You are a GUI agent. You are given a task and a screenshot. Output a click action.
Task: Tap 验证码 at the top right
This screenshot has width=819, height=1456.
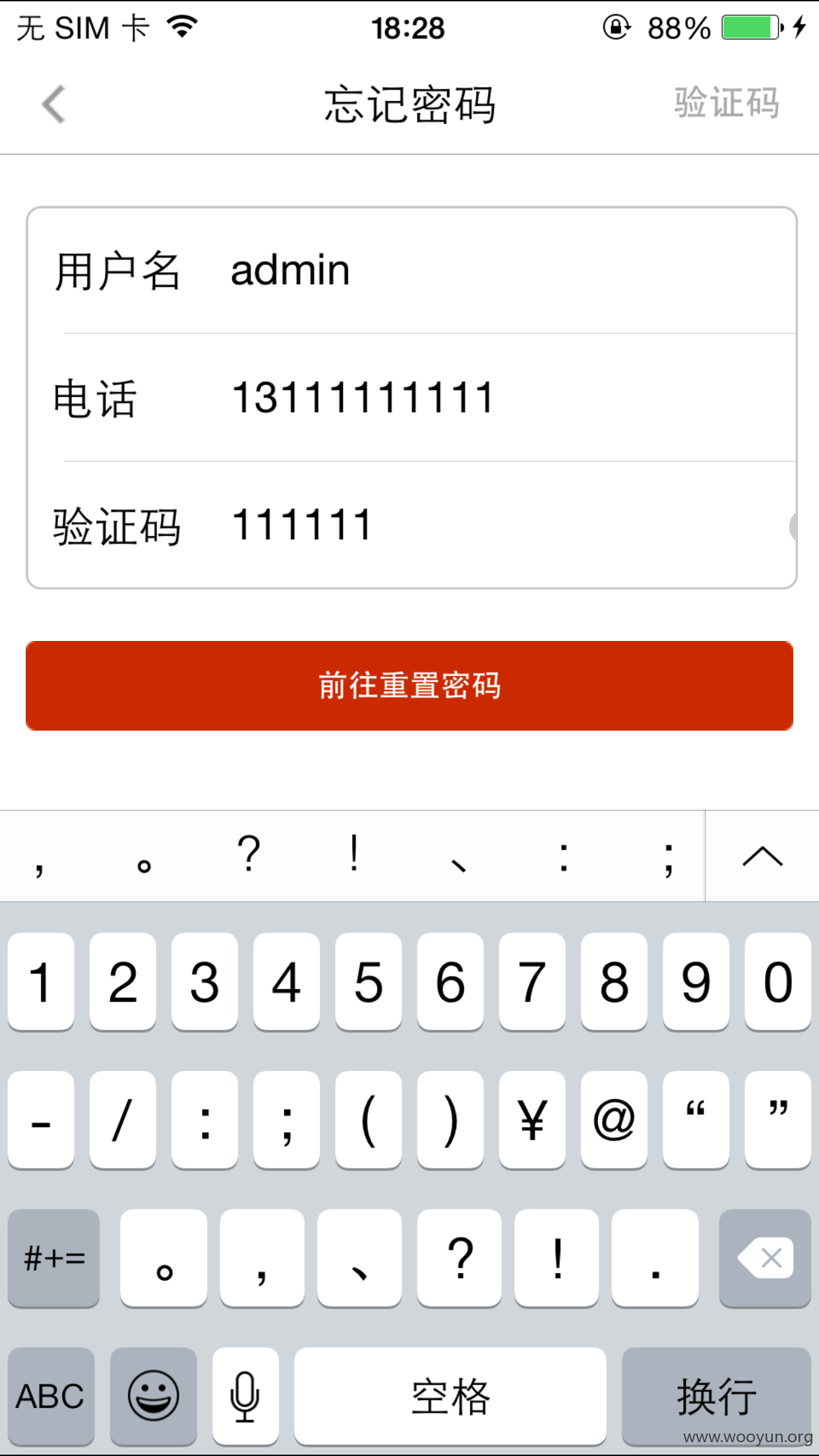(727, 103)
